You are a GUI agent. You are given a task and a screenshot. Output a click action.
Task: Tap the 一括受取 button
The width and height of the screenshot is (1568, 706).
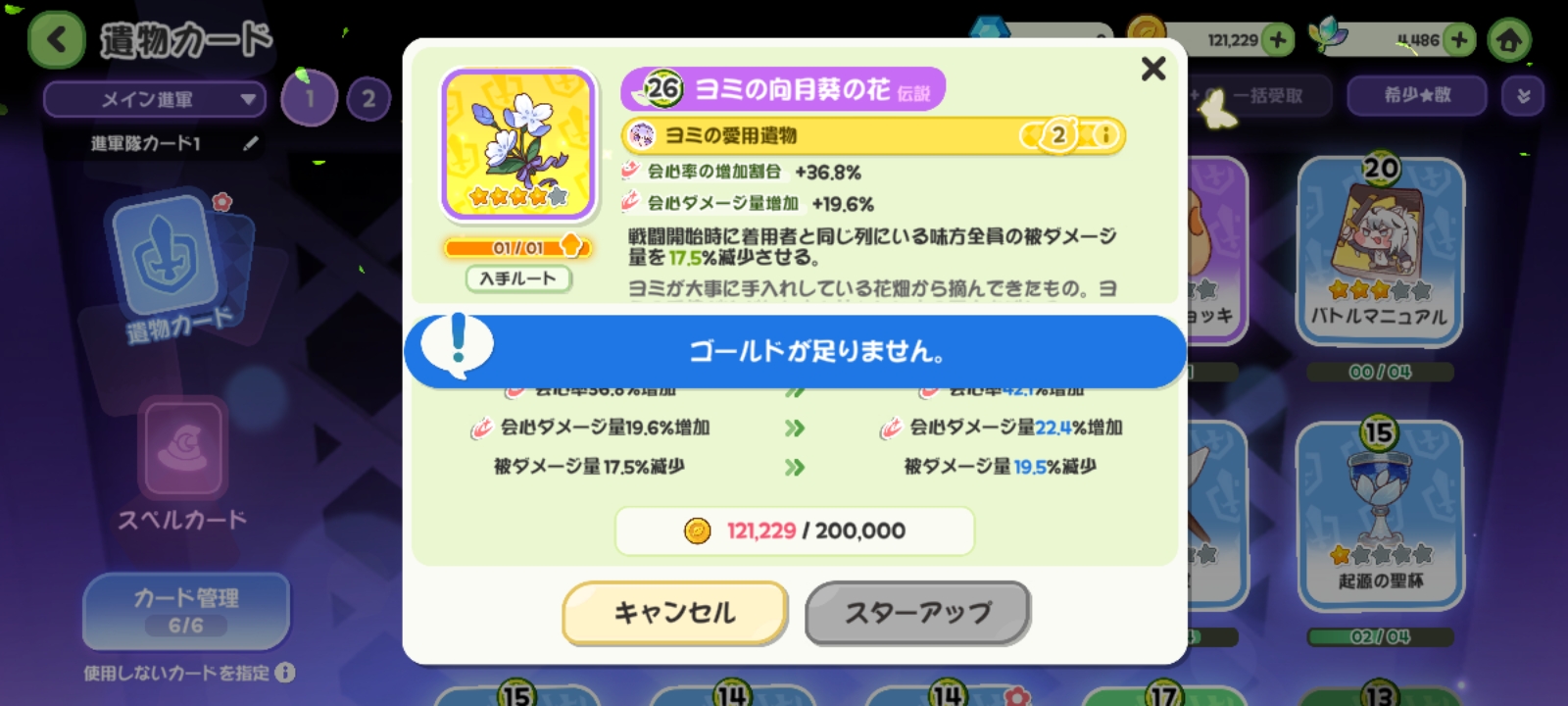(x=1264, y=95)
